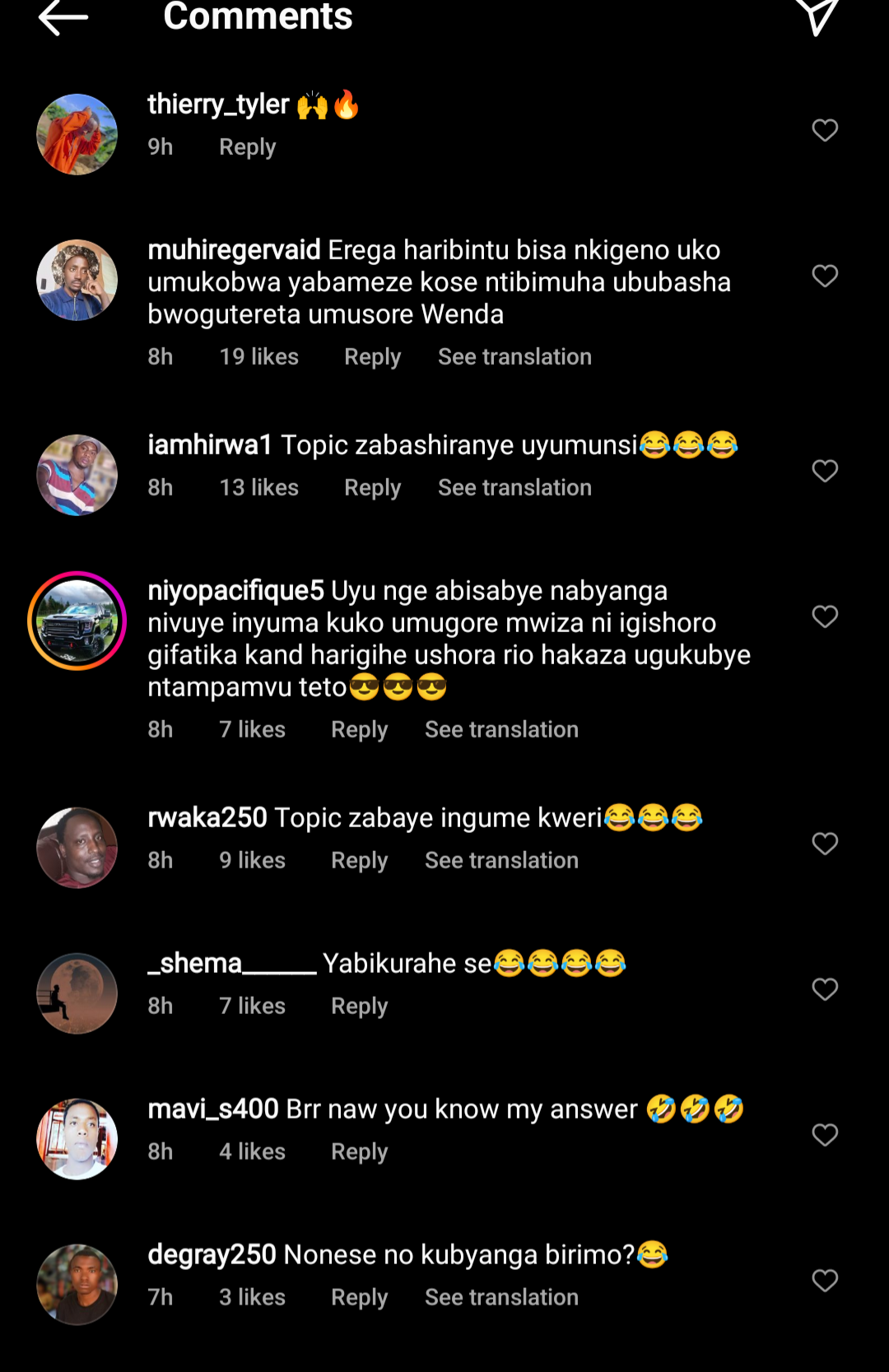The image size is (889, 1372).
Task: Like degray250's comment
Action: (824, 1281)
